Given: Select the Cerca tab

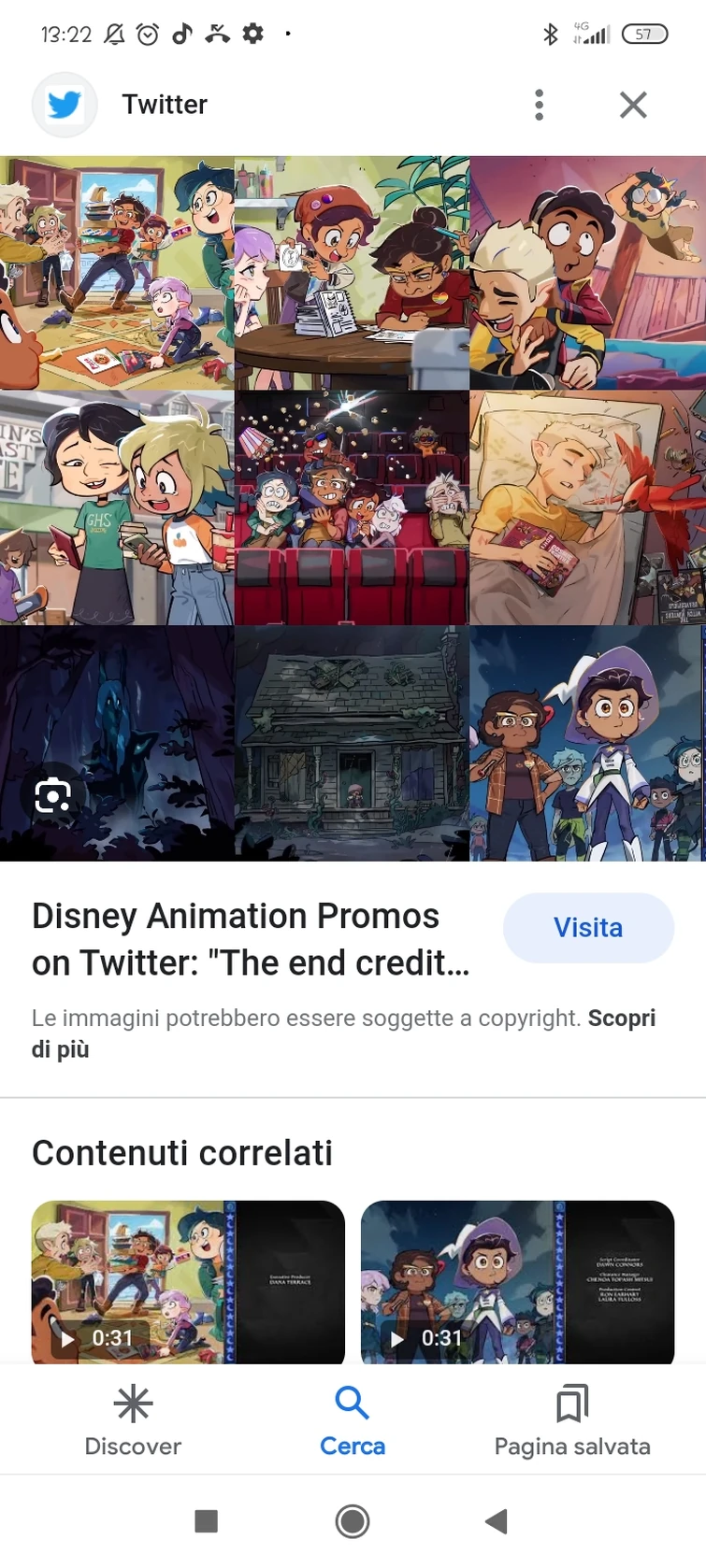Looking at the screenshot, I should pyautogui.click(x=353, y=1420).
